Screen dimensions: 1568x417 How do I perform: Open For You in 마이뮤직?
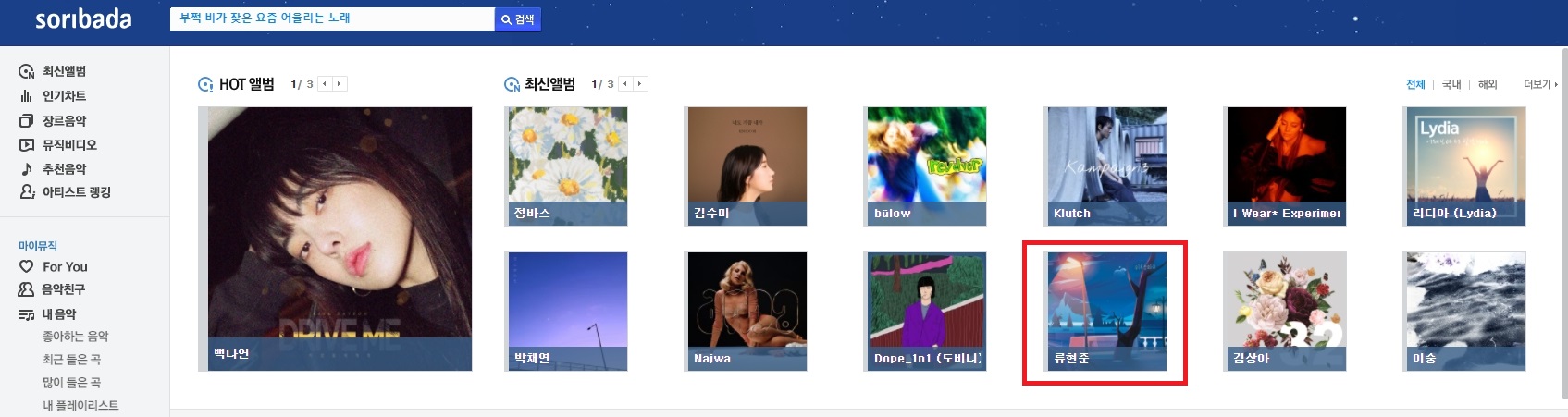pos(65,266)
